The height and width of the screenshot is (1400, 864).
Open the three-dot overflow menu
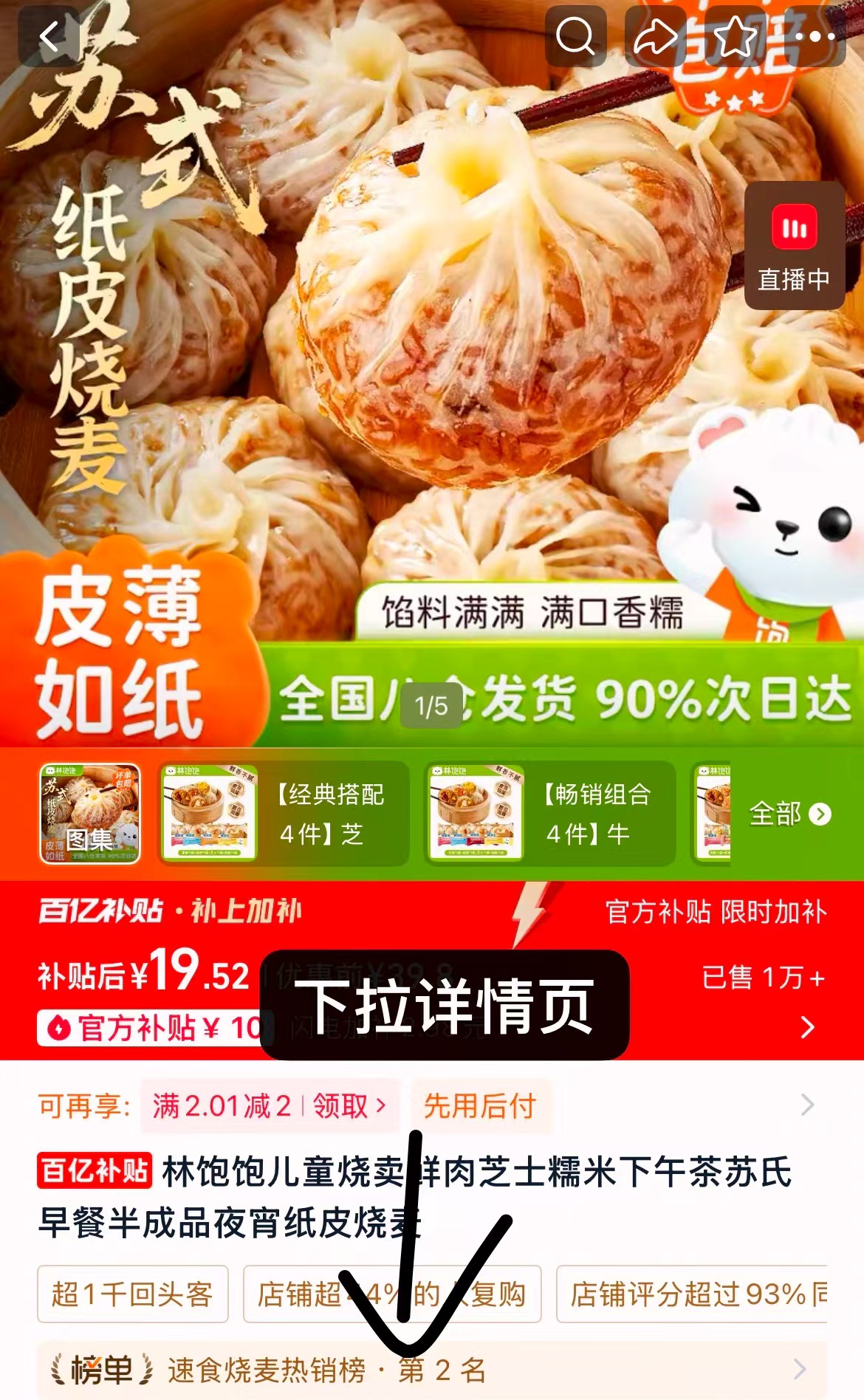click(x=815, y=36)
